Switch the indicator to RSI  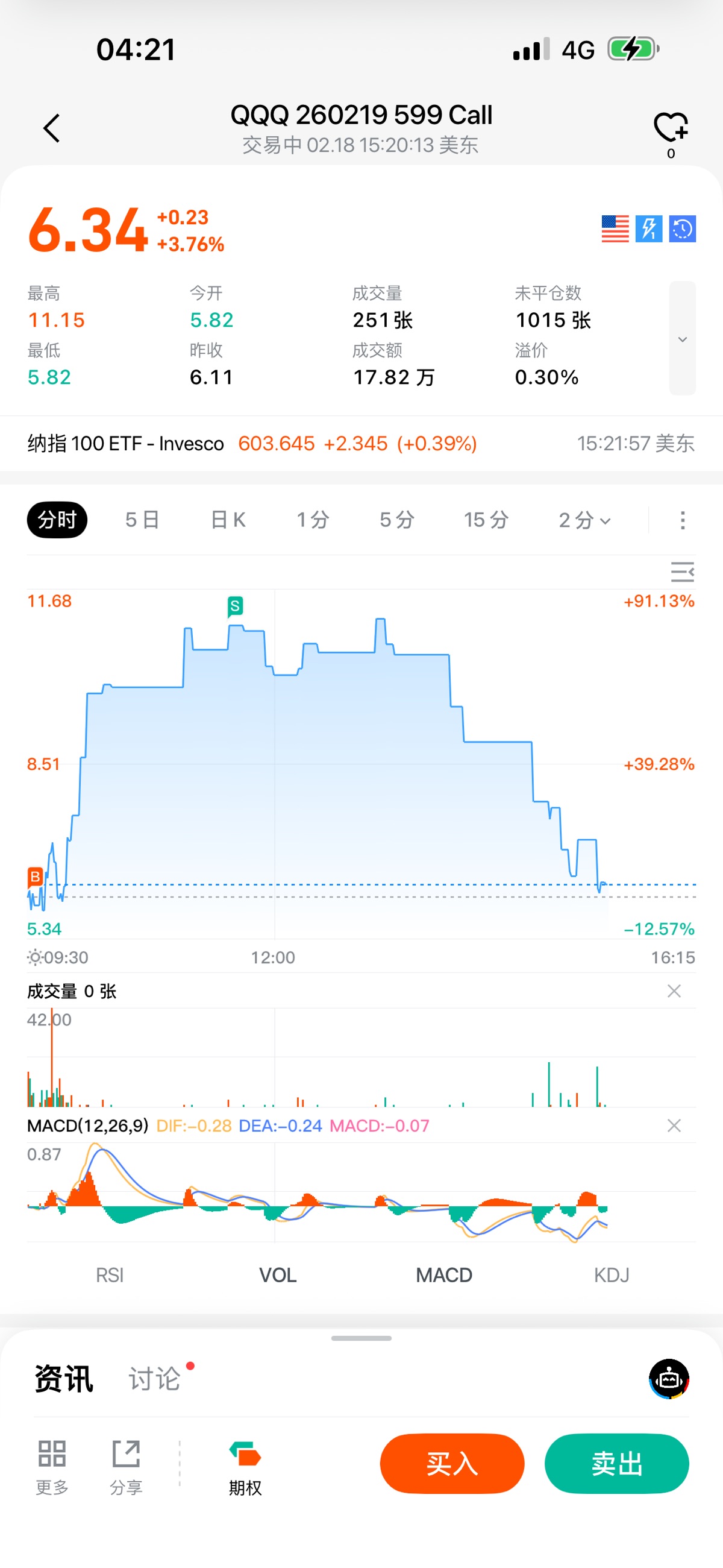coord(110,1274)
